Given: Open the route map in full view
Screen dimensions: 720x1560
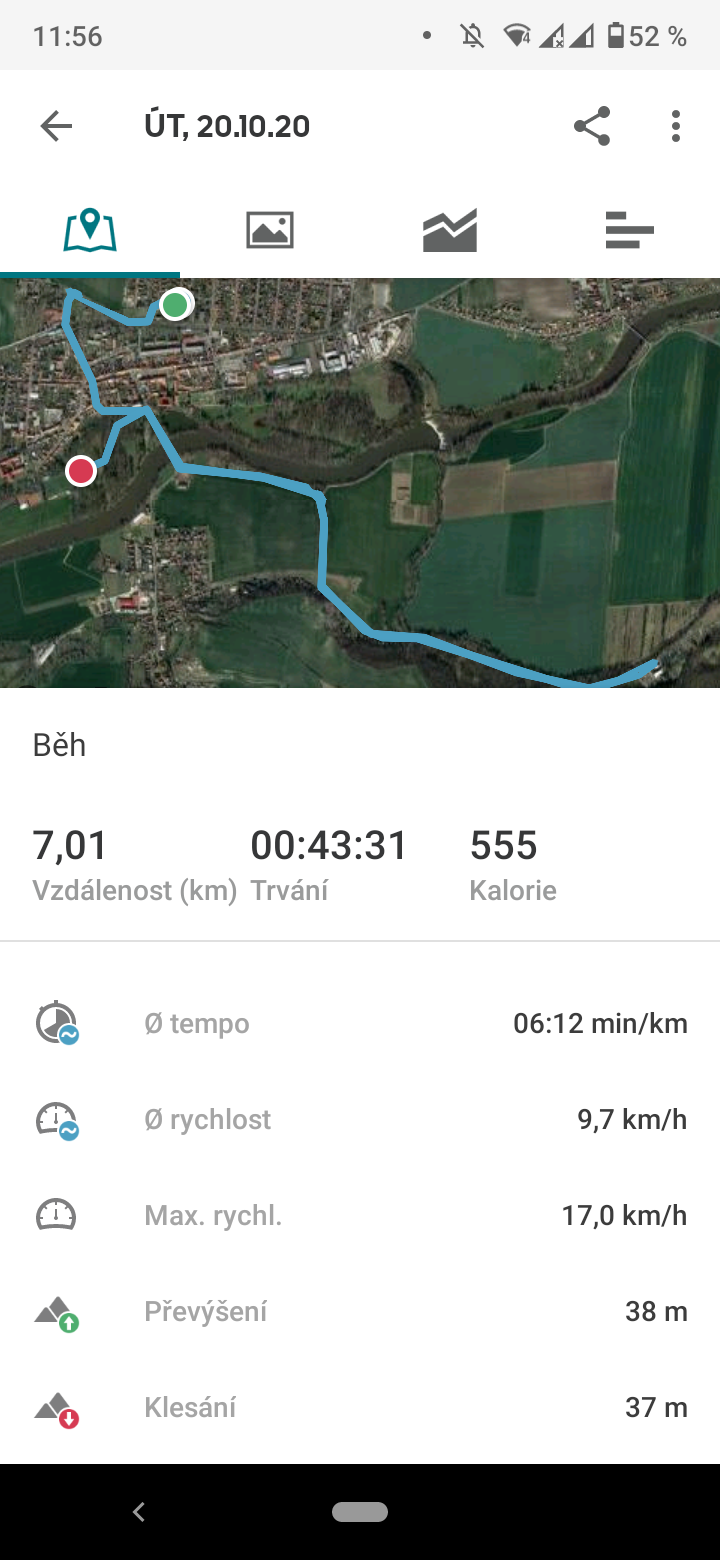Looking at the screenshot, I should [360, 483].
